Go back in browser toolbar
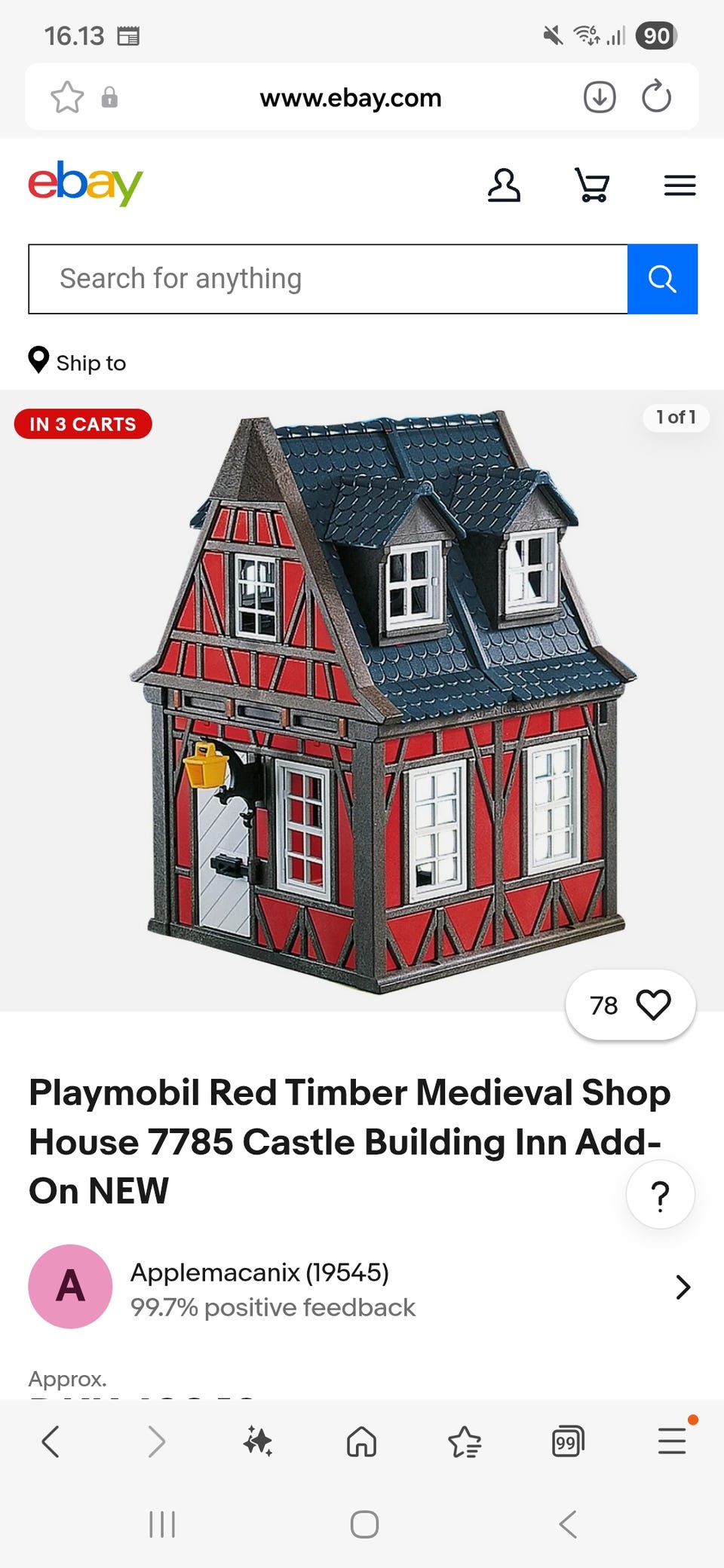Image resolution: width=724 pixels, height=1568 pixels. pos(51,1441)
